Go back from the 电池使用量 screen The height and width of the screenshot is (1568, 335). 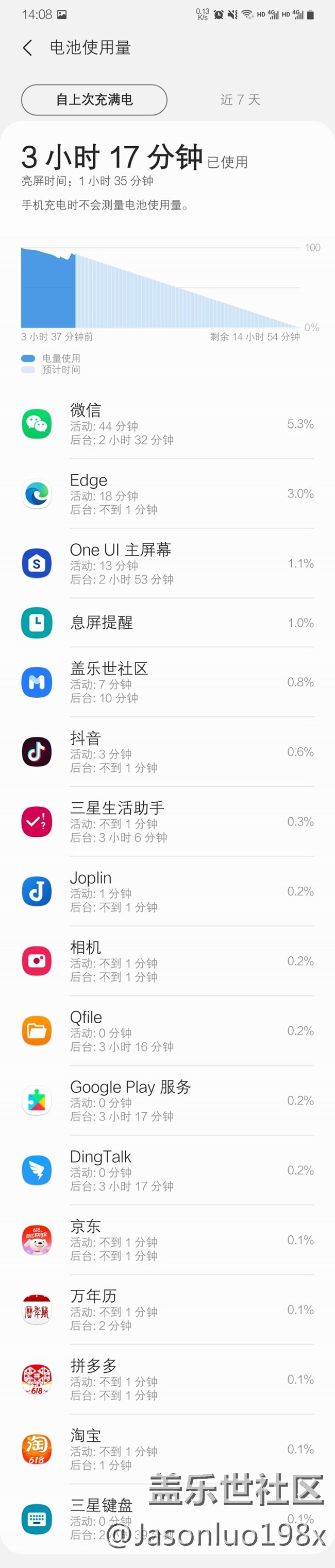pyautogui.click(x=27, y=48)
